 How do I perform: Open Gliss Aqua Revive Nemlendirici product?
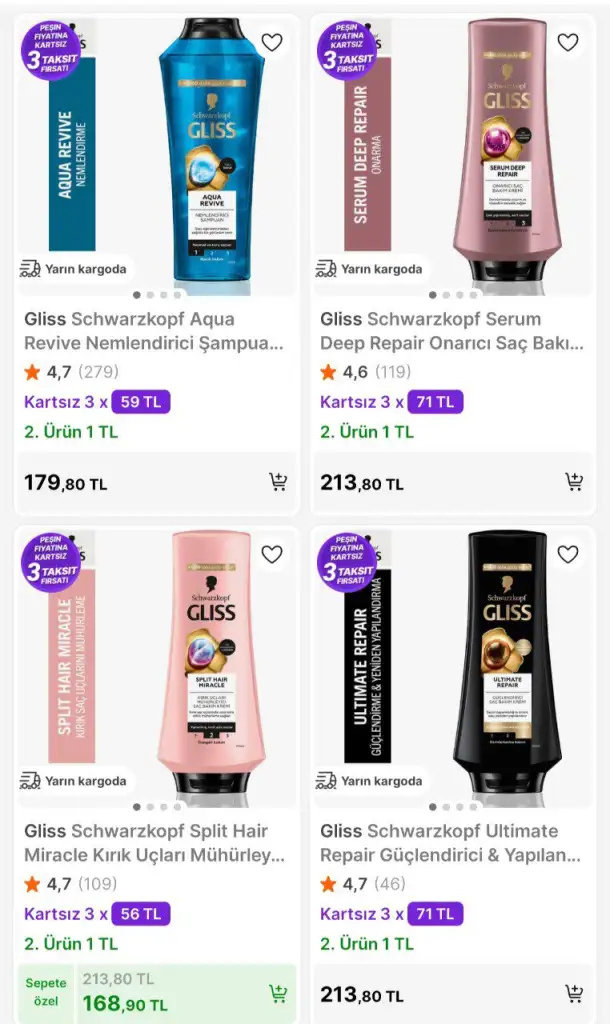[154, 331]
